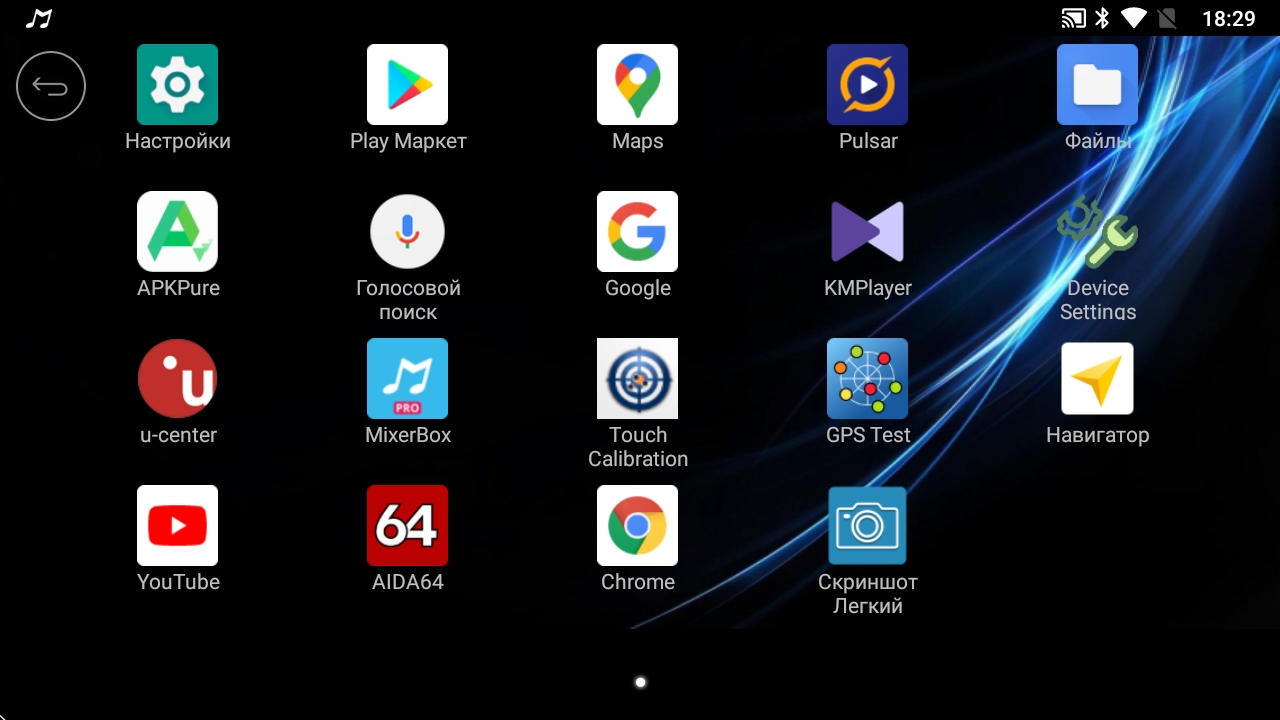This screenshot has height=720, width=1280.
Task: Open AIDA64
Action: pyautogui.click(x=407, y=526)
